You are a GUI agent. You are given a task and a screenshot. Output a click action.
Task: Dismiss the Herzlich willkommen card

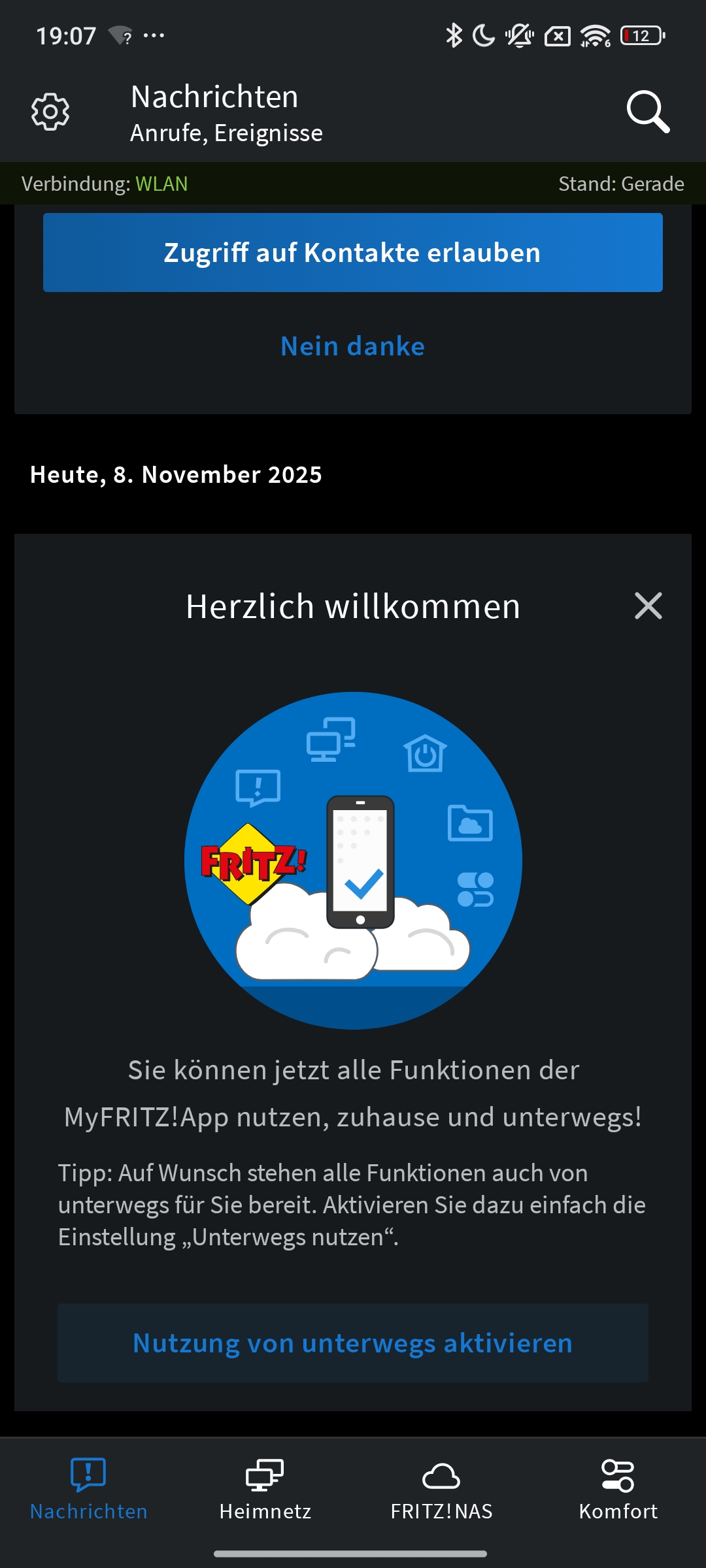(x=648, y=606)
